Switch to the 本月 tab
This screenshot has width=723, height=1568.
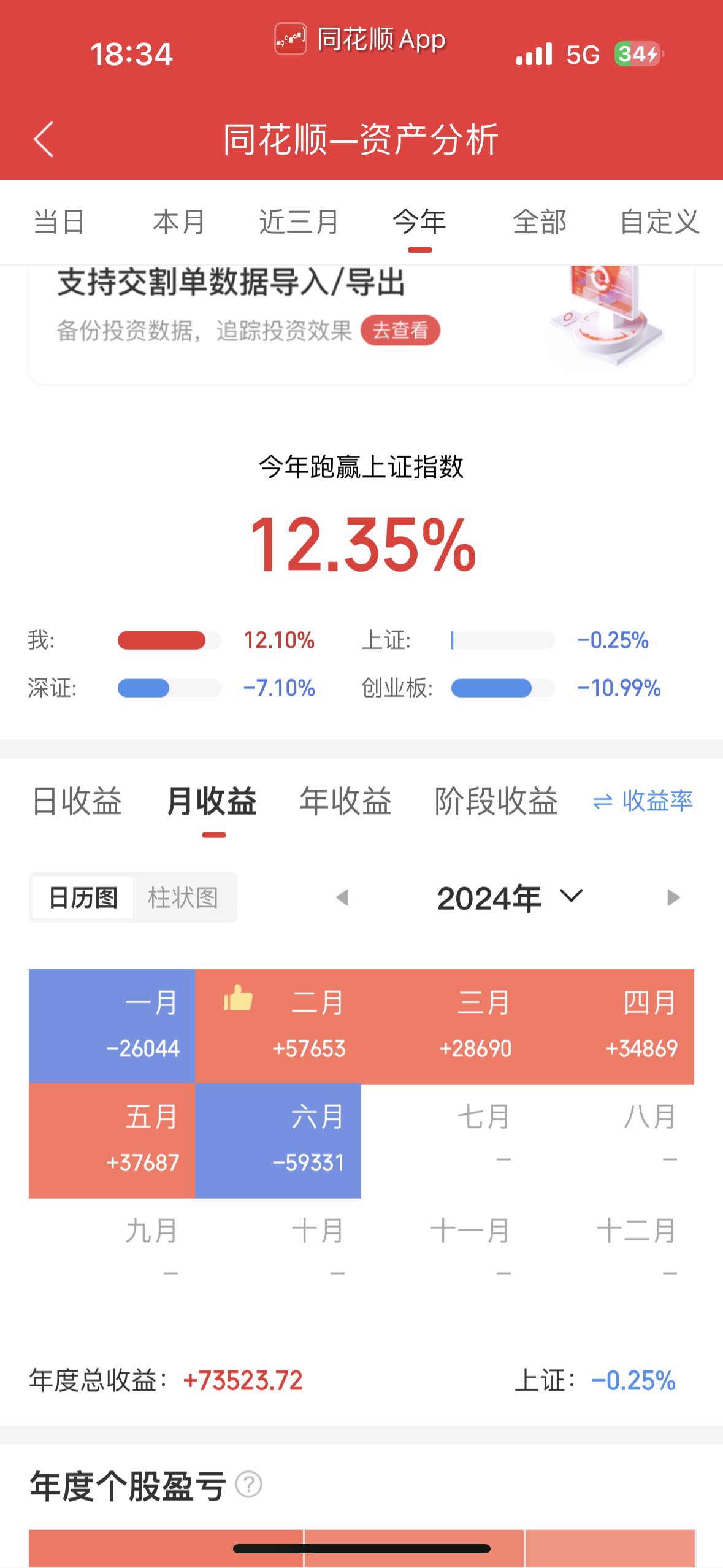pos(179,221)
